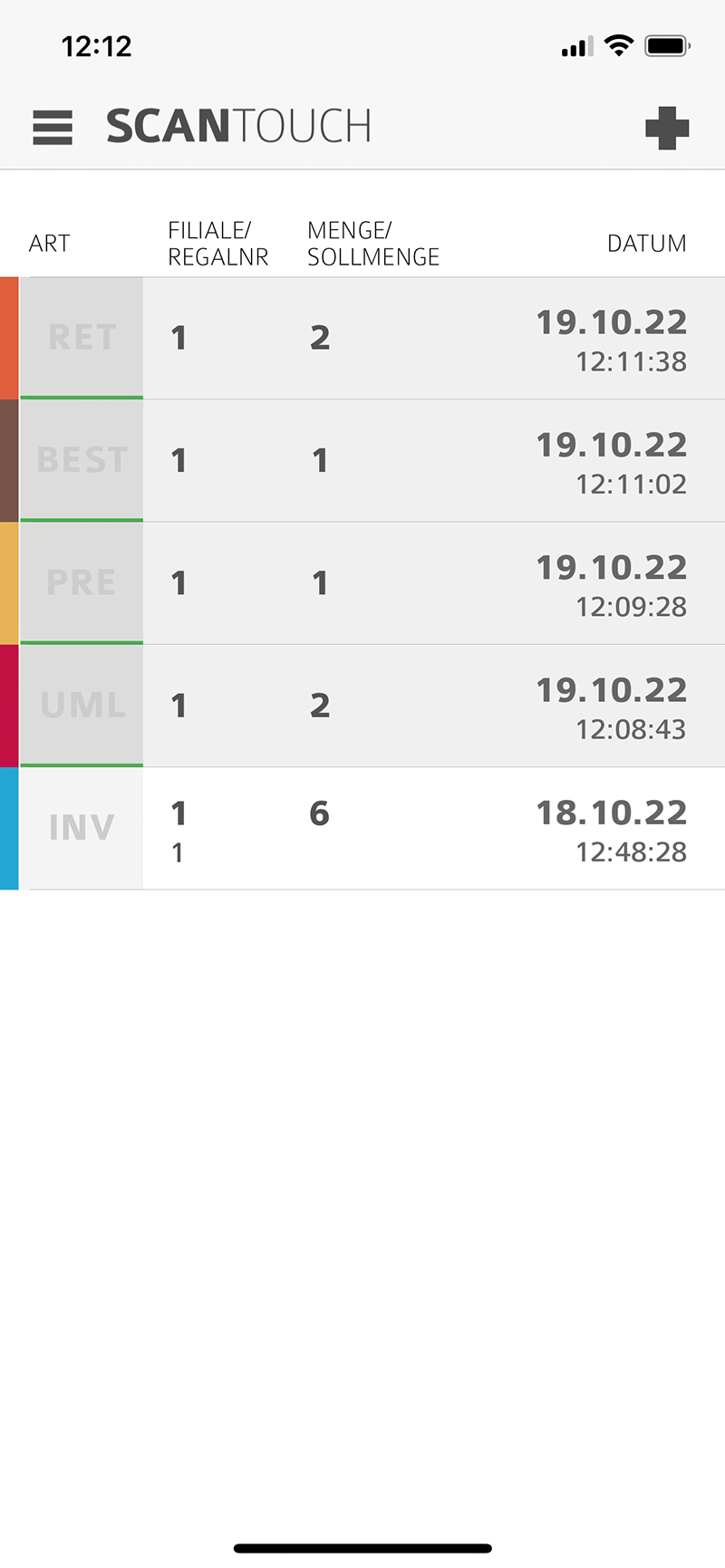Open the INV entry dated 18.10.22
The height and width of the screenshot is (1568, 725).
pyautogui.click(x=362, y=829)
